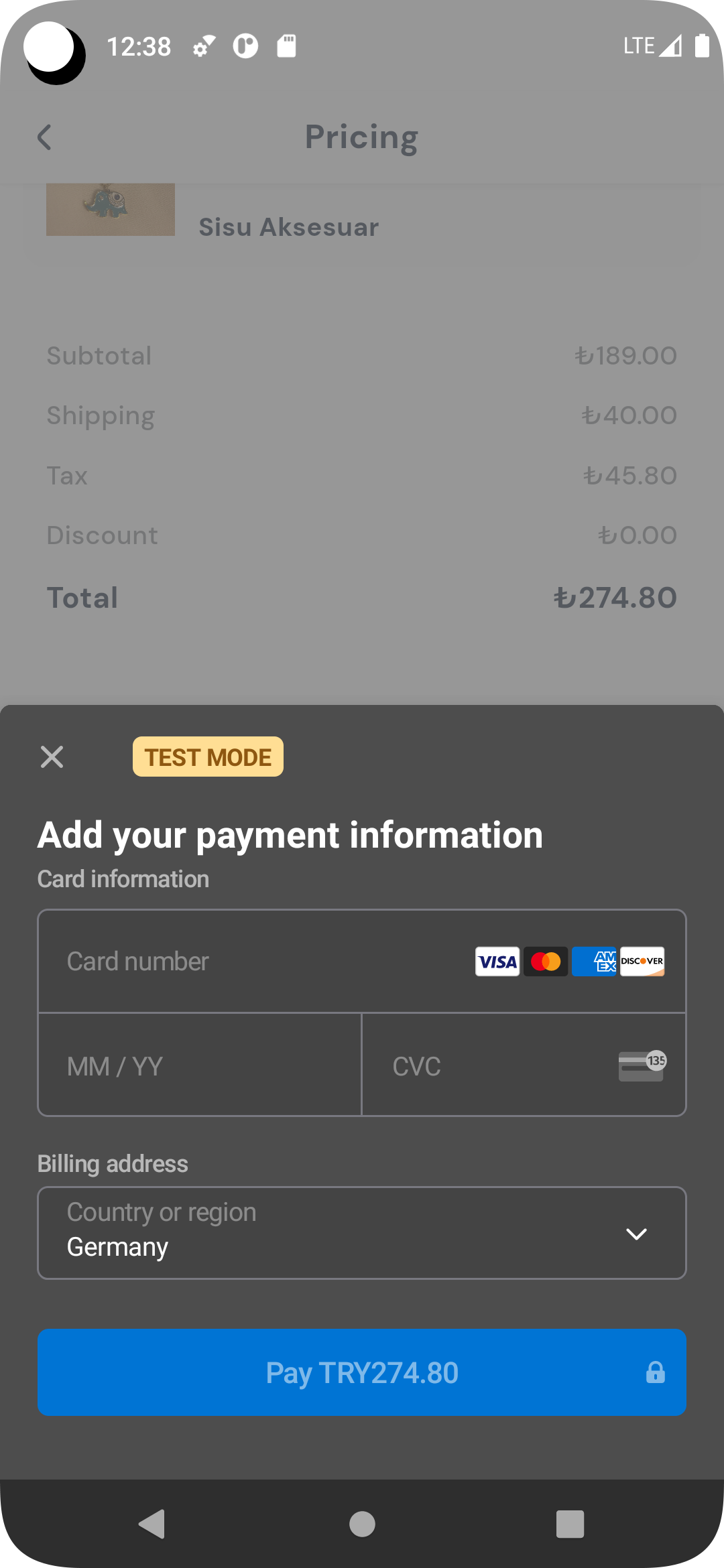
Task: Tap the TEST MODE badge
Action: [208, 757]
